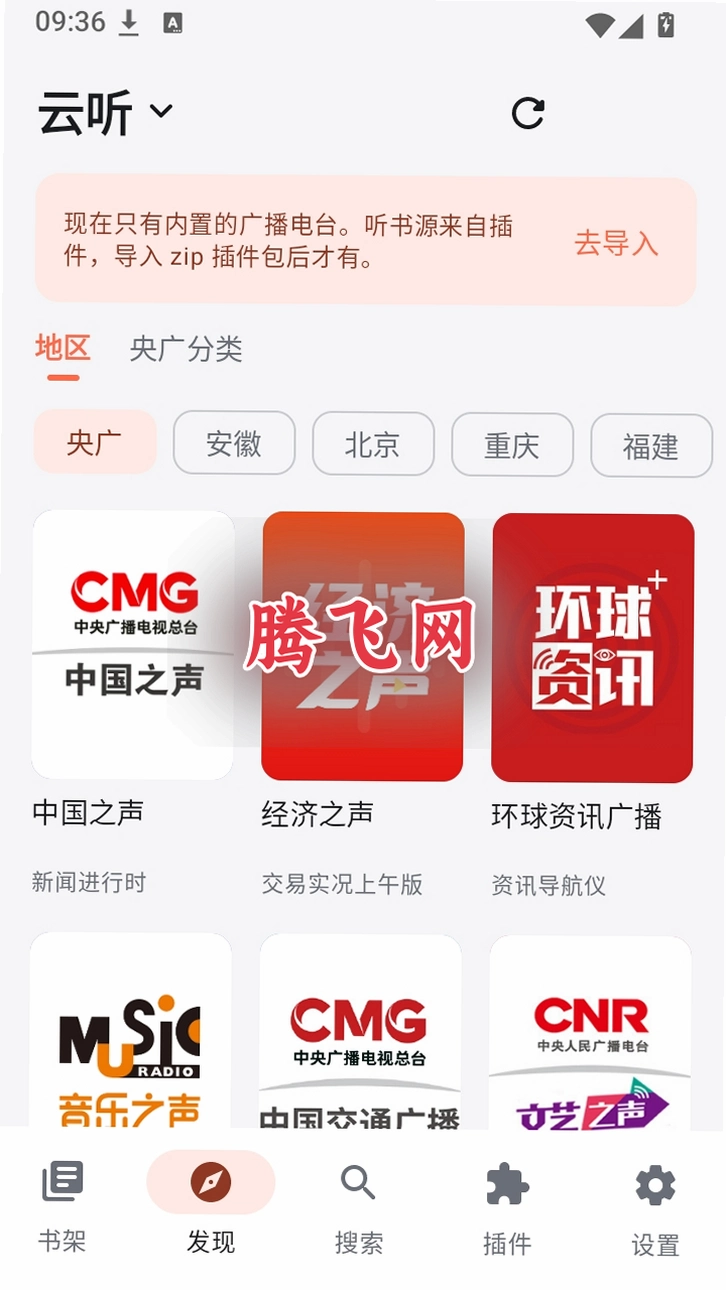Choose the 北京 region chip
726x1290 pixels.
click(x=373, y=443)
